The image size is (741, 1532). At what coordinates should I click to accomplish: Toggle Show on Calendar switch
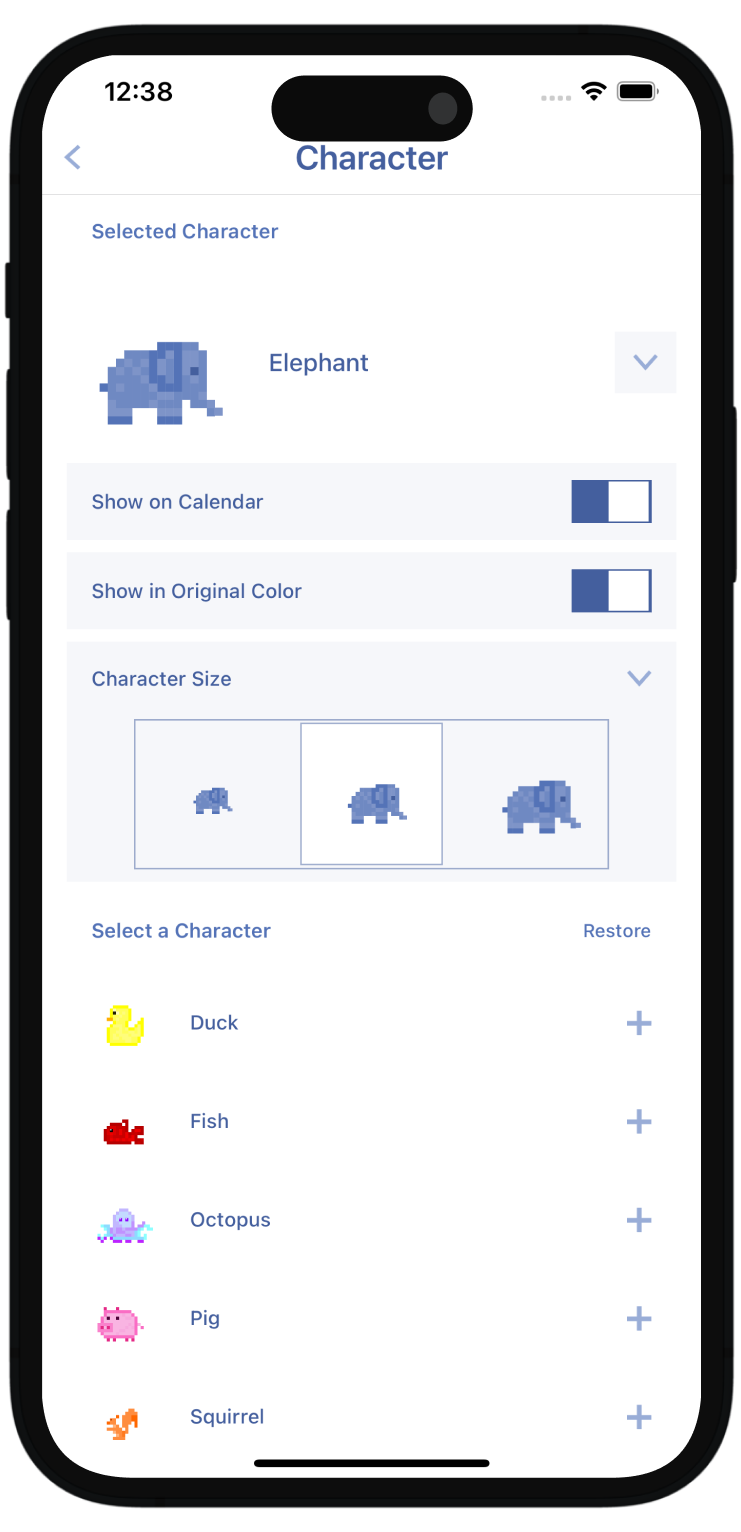point(611,501)
